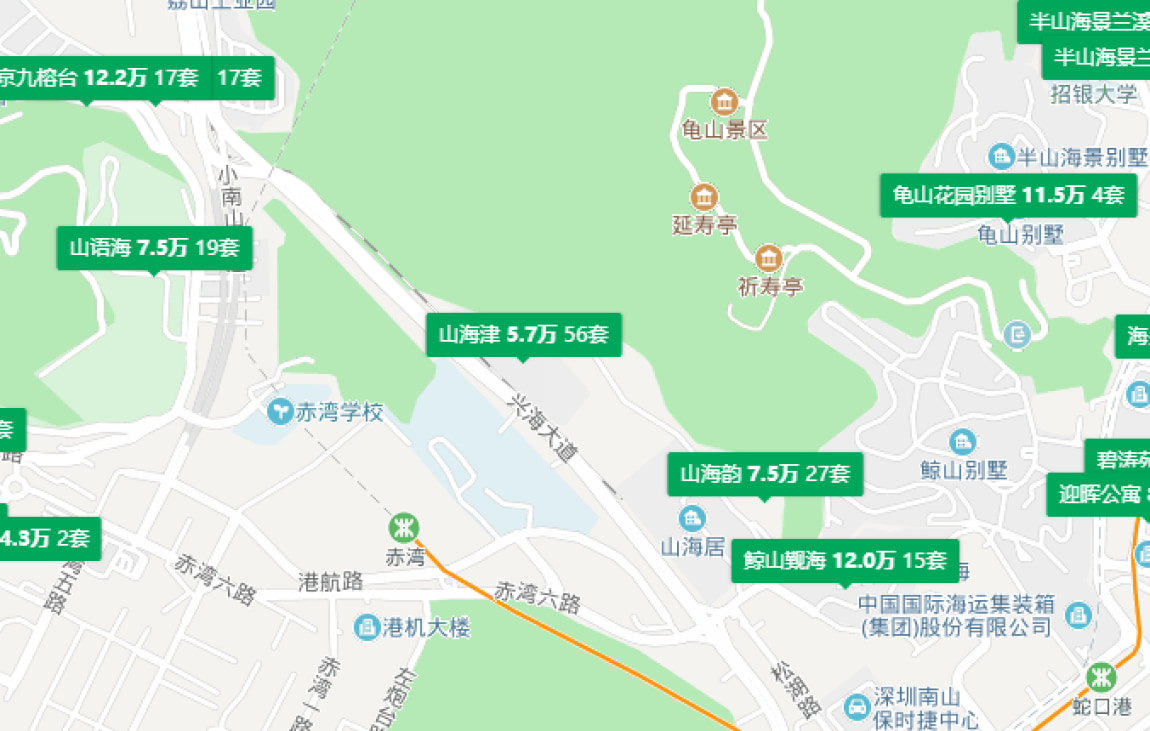Image resolution: width=1150 pixels, height=731 pixels.
Task: Tap the 4.3万 2套 listing marker
Action: (x=45, y=538)
